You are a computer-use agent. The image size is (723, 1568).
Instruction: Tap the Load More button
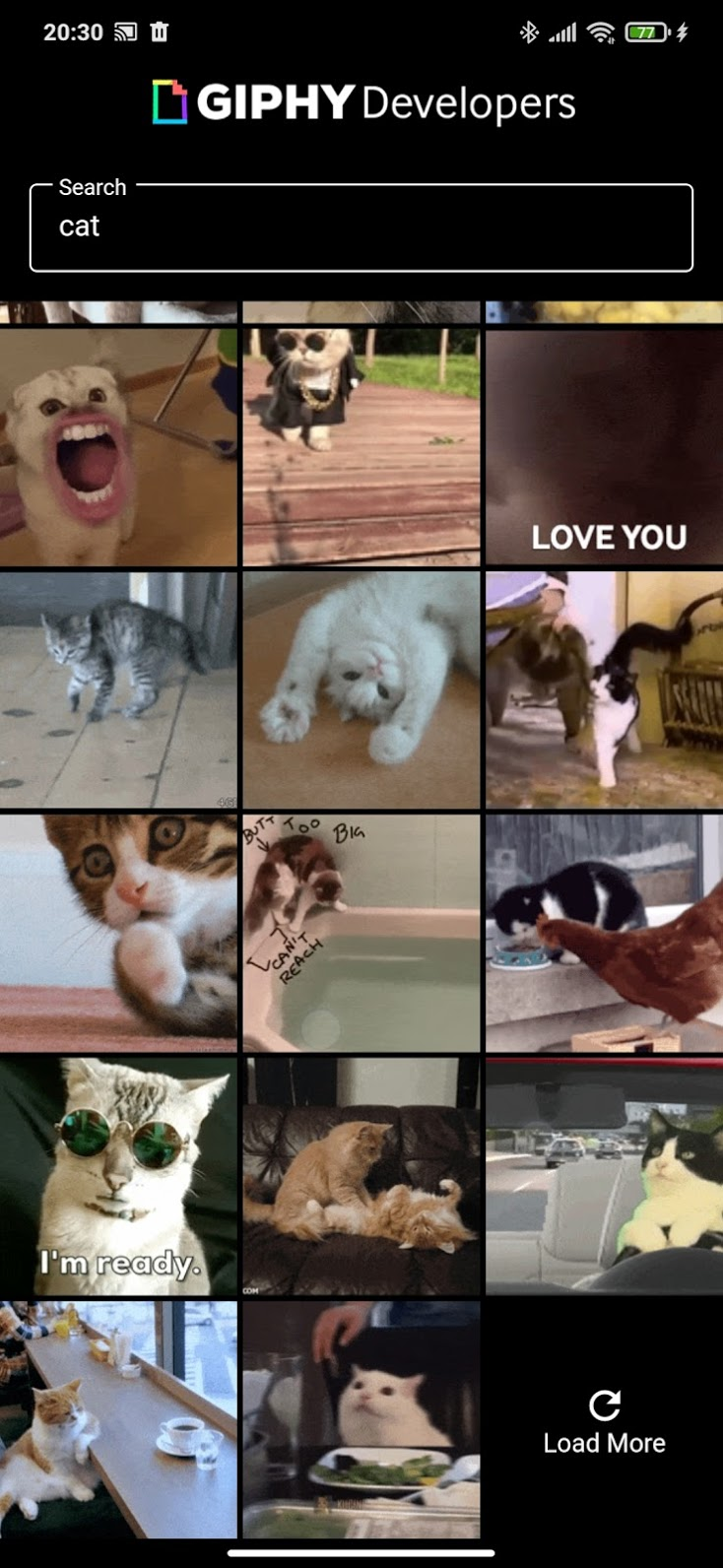click(604, 1422)
